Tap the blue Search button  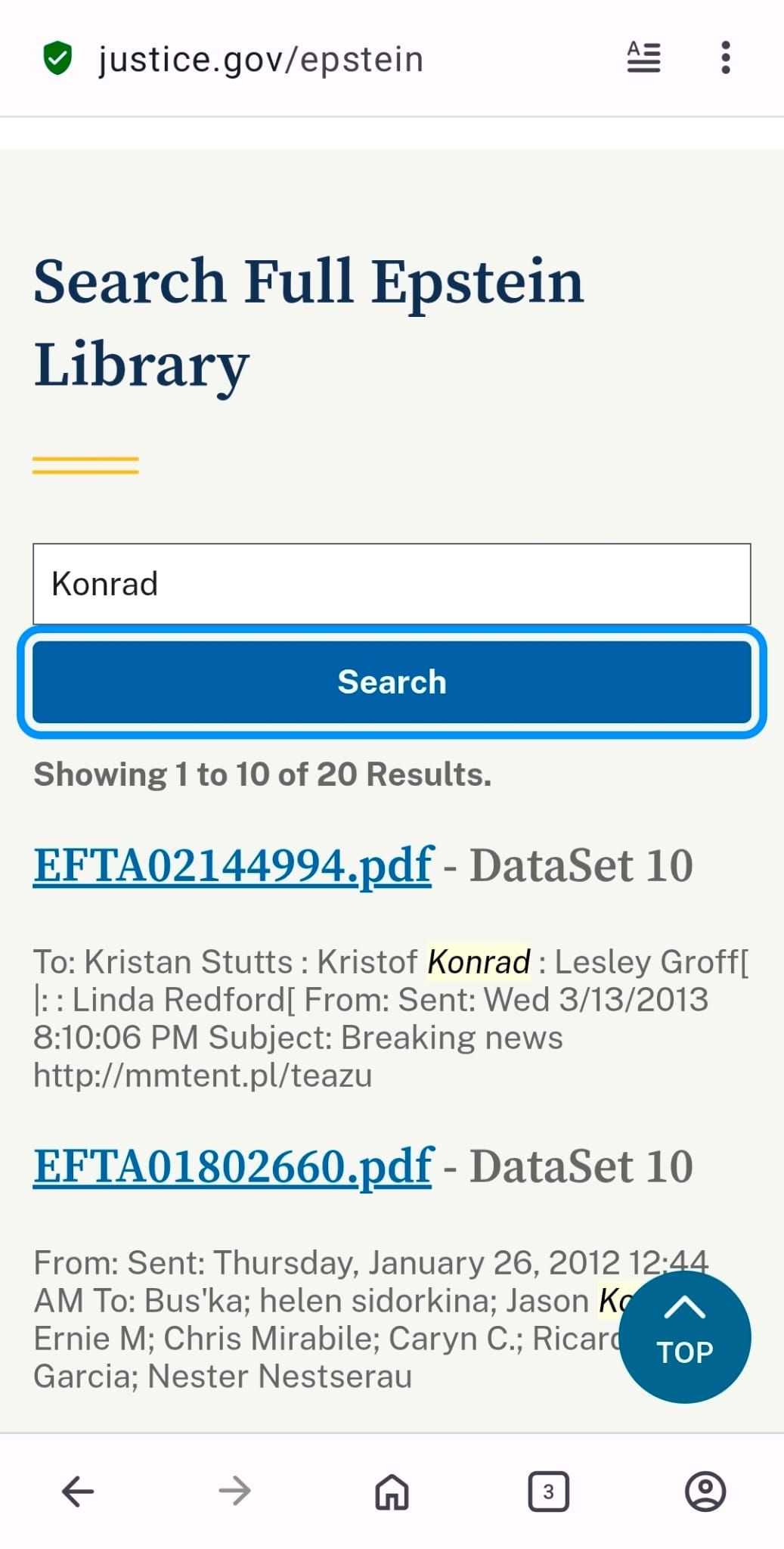pyautogui.click(x=392, y=682)
